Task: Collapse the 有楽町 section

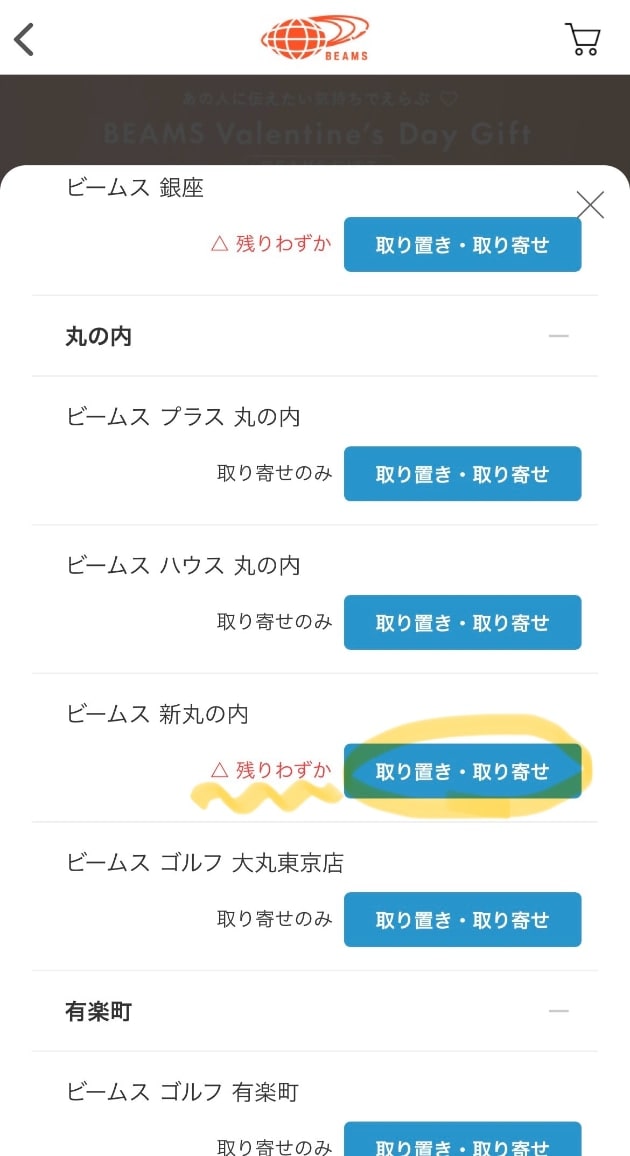Action: point(559,1012)
